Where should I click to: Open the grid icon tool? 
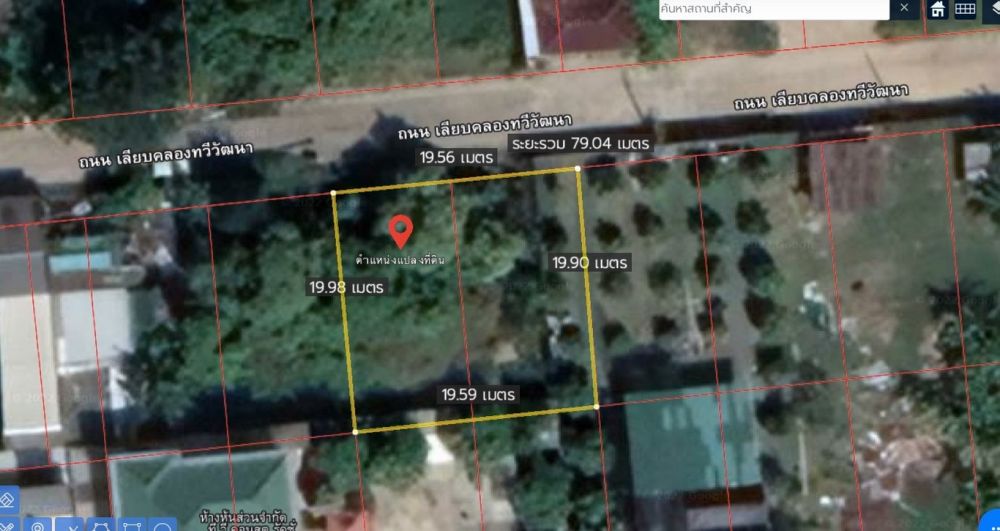click(965, 9)
